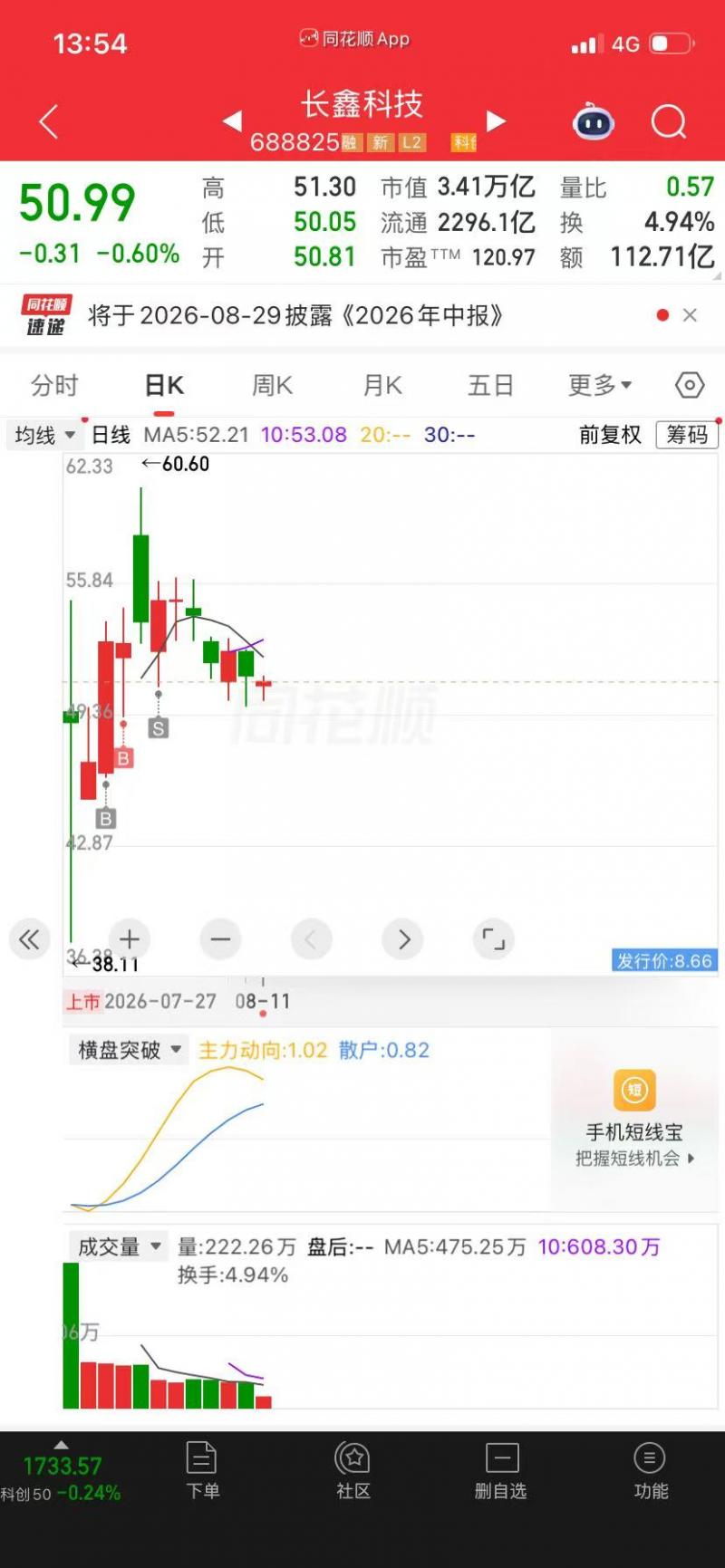The width and height of the screenshot is (725, 1568).
Task: Open 下单 to place an order
Action: click(x=202, y=1471)
